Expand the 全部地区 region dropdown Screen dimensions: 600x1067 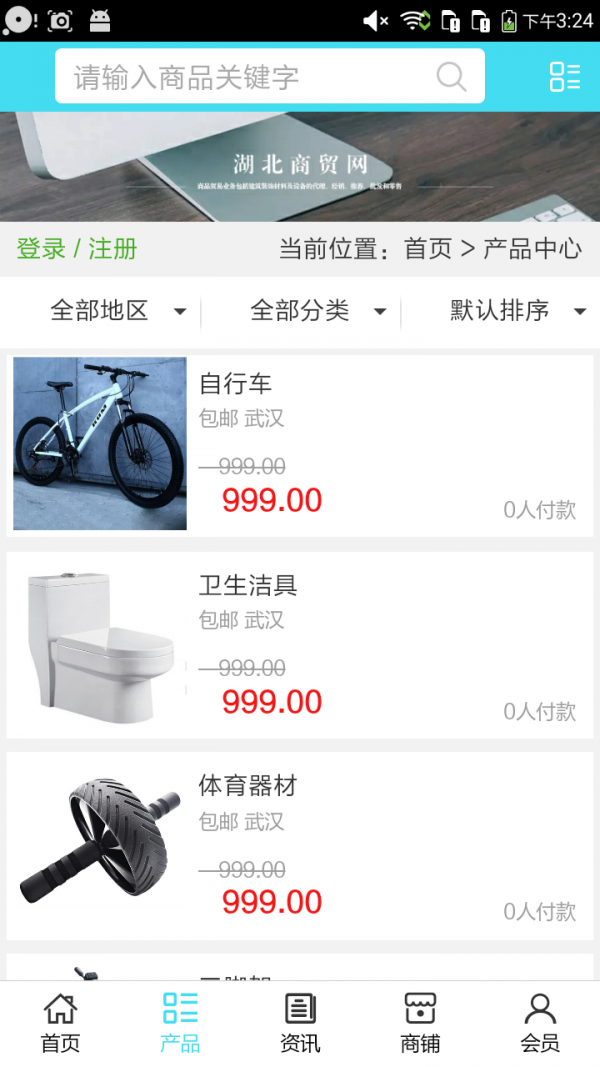117,311
